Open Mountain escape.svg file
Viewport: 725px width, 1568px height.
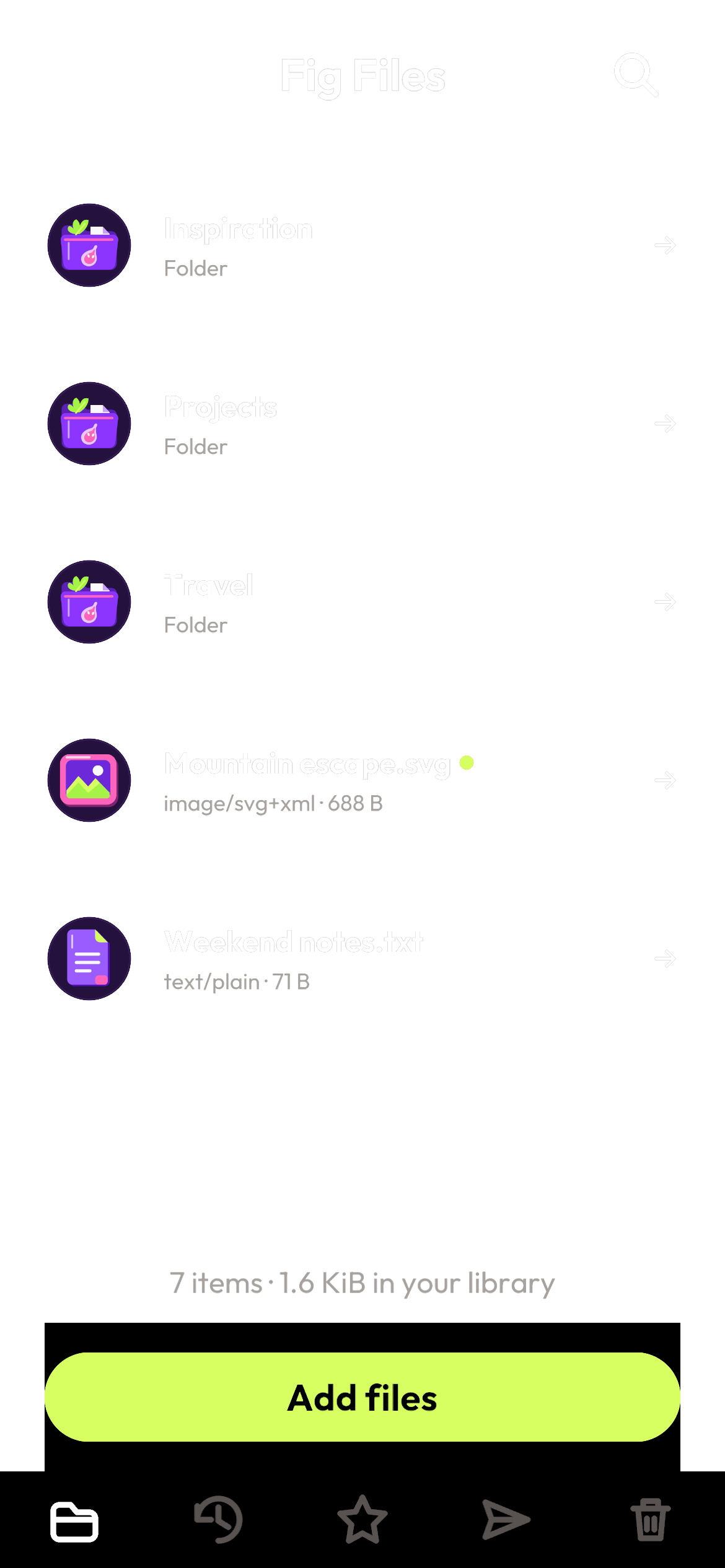pos(362,780)
